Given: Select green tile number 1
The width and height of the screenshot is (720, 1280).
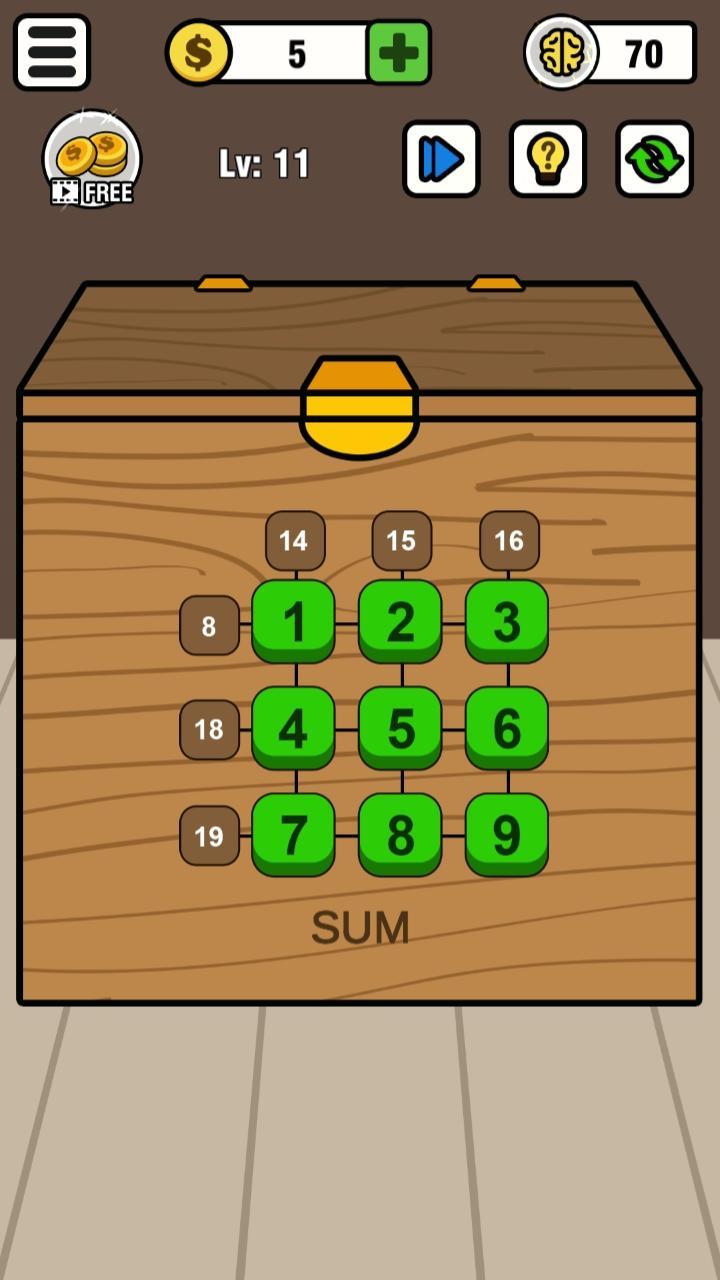Looking at the screenshot, I should click(293, 621).
